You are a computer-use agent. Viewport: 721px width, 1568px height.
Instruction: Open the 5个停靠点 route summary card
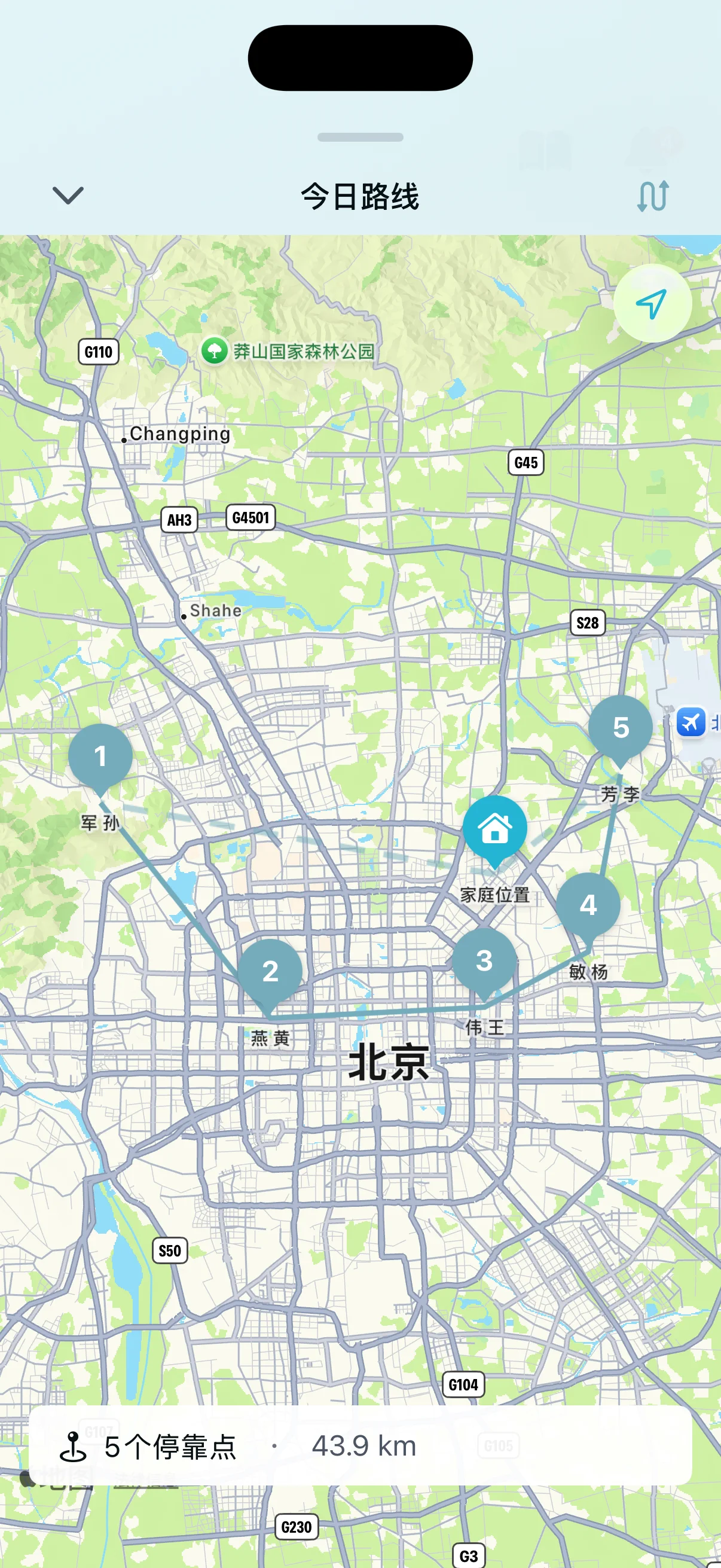[x=360, y=1445]
